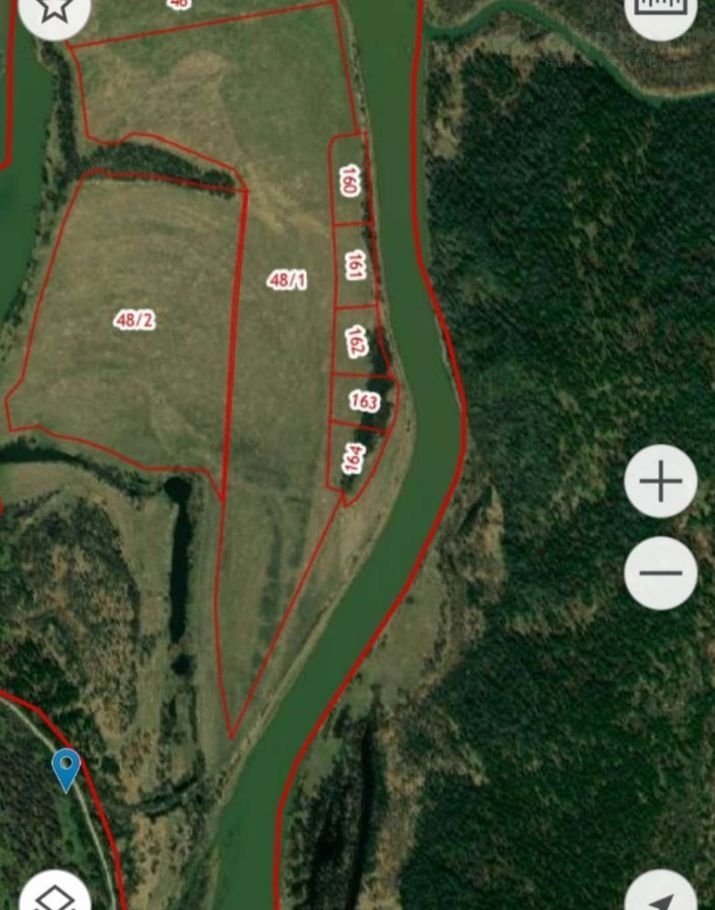Open the ruler measuring tool

click(x=663, y=10)
